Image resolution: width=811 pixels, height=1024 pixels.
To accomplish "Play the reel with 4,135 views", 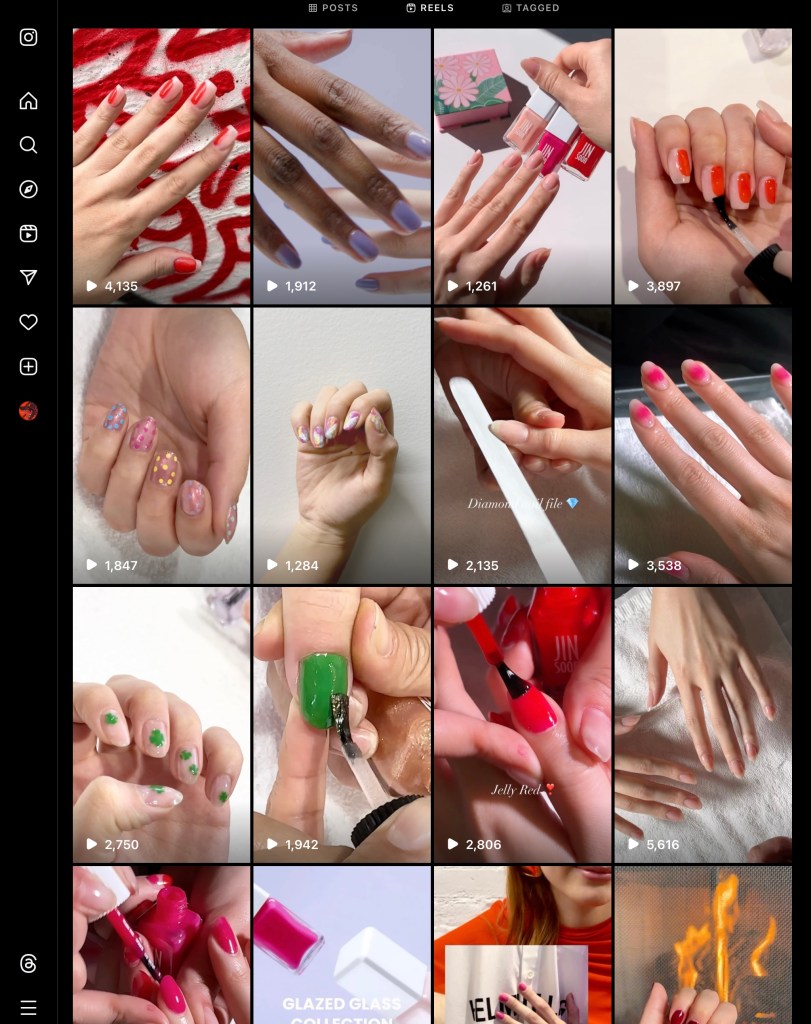I will (x=161, y=166).
